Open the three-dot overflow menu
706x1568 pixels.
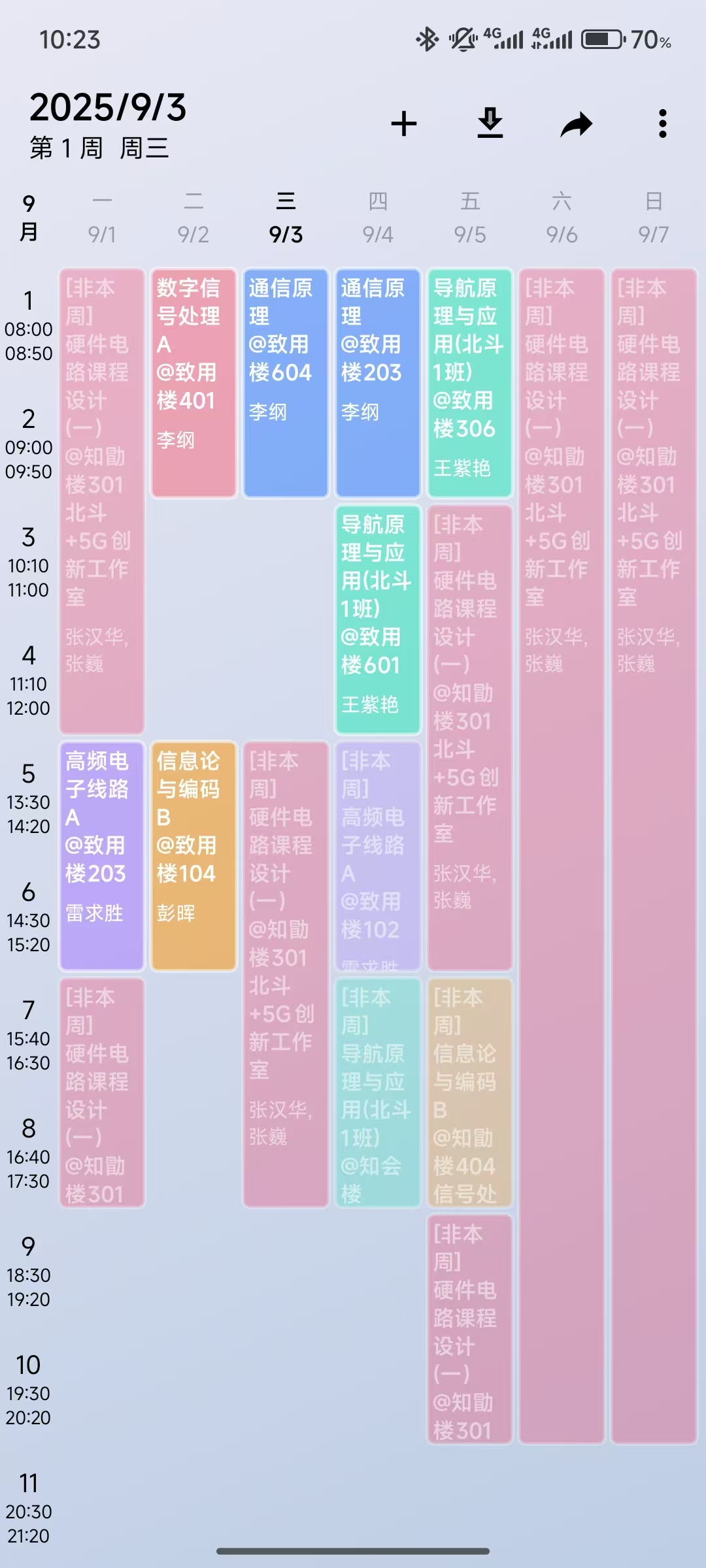tap(663, 123)
